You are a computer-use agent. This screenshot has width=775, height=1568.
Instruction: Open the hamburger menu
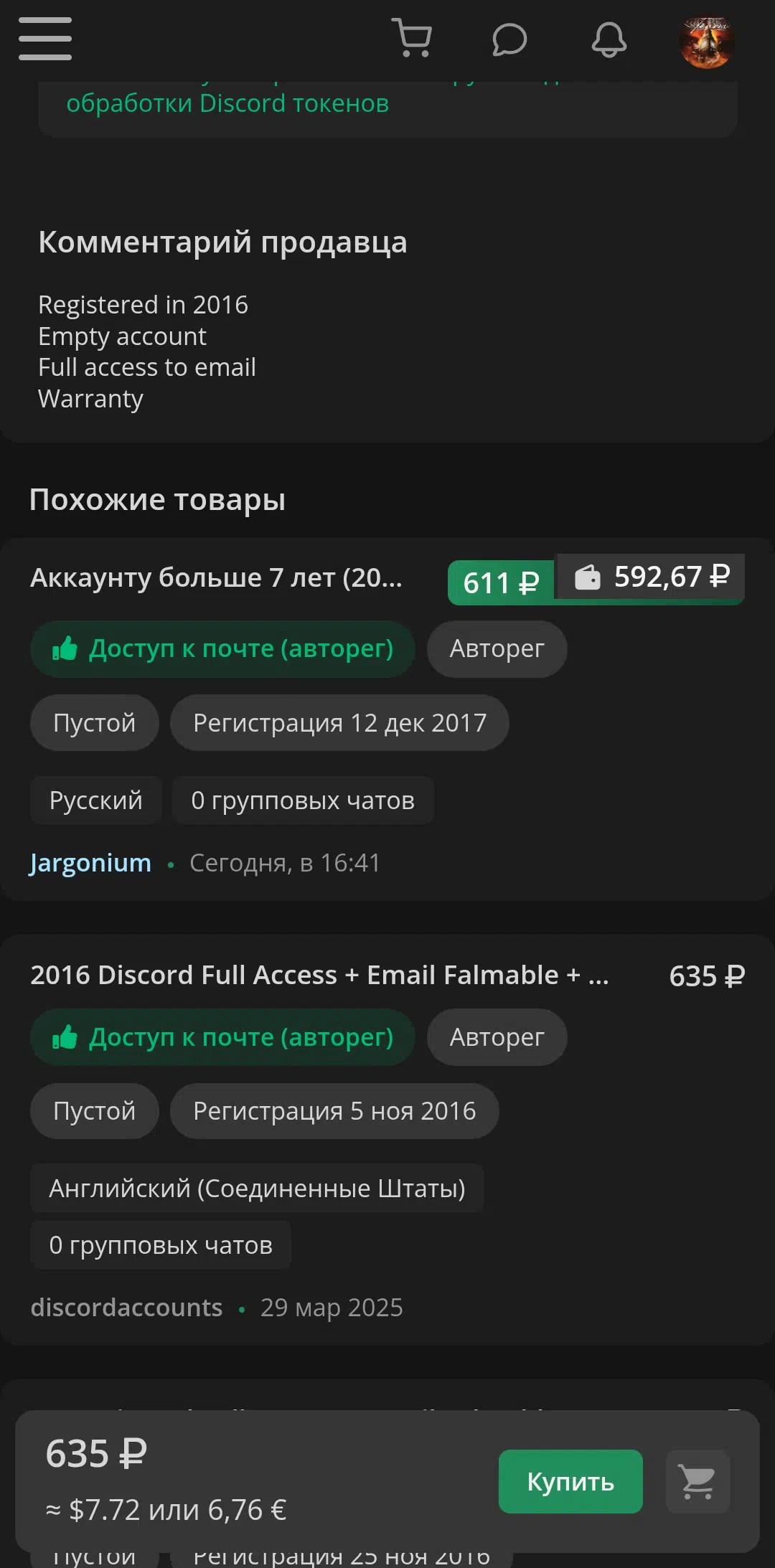click(45, 39)
